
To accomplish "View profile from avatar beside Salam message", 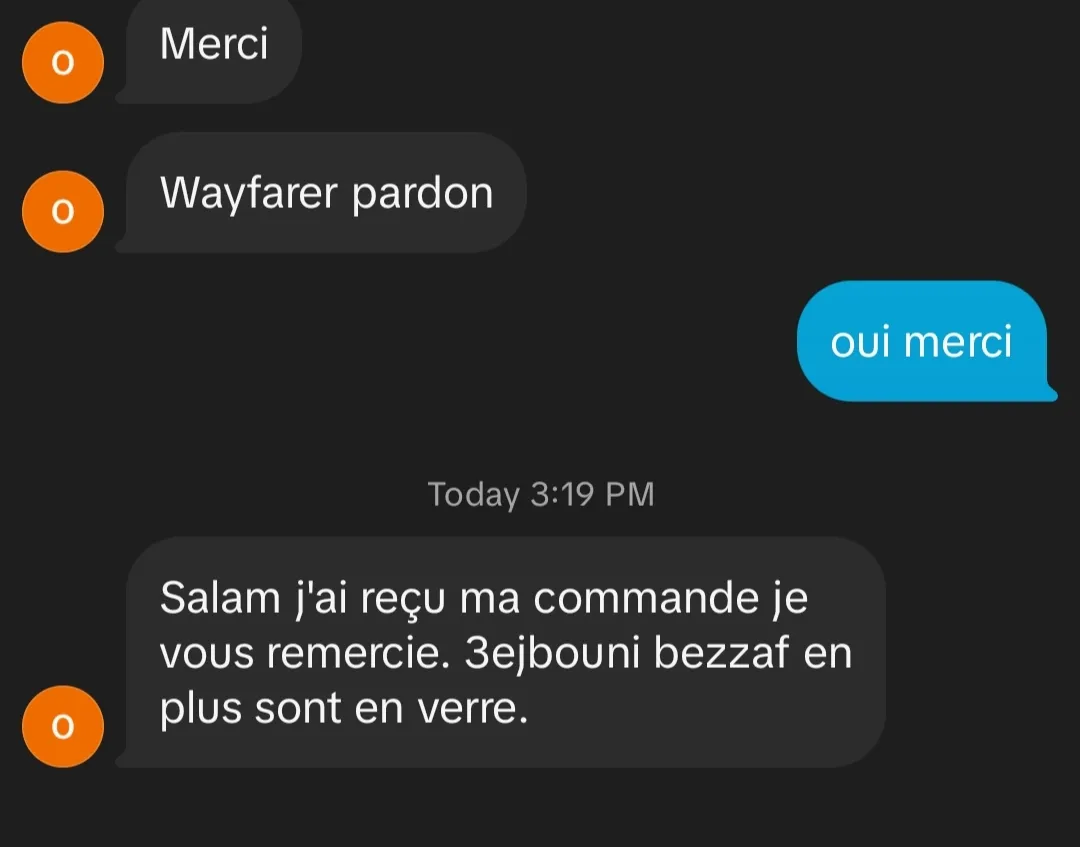I will coord(62,726).
